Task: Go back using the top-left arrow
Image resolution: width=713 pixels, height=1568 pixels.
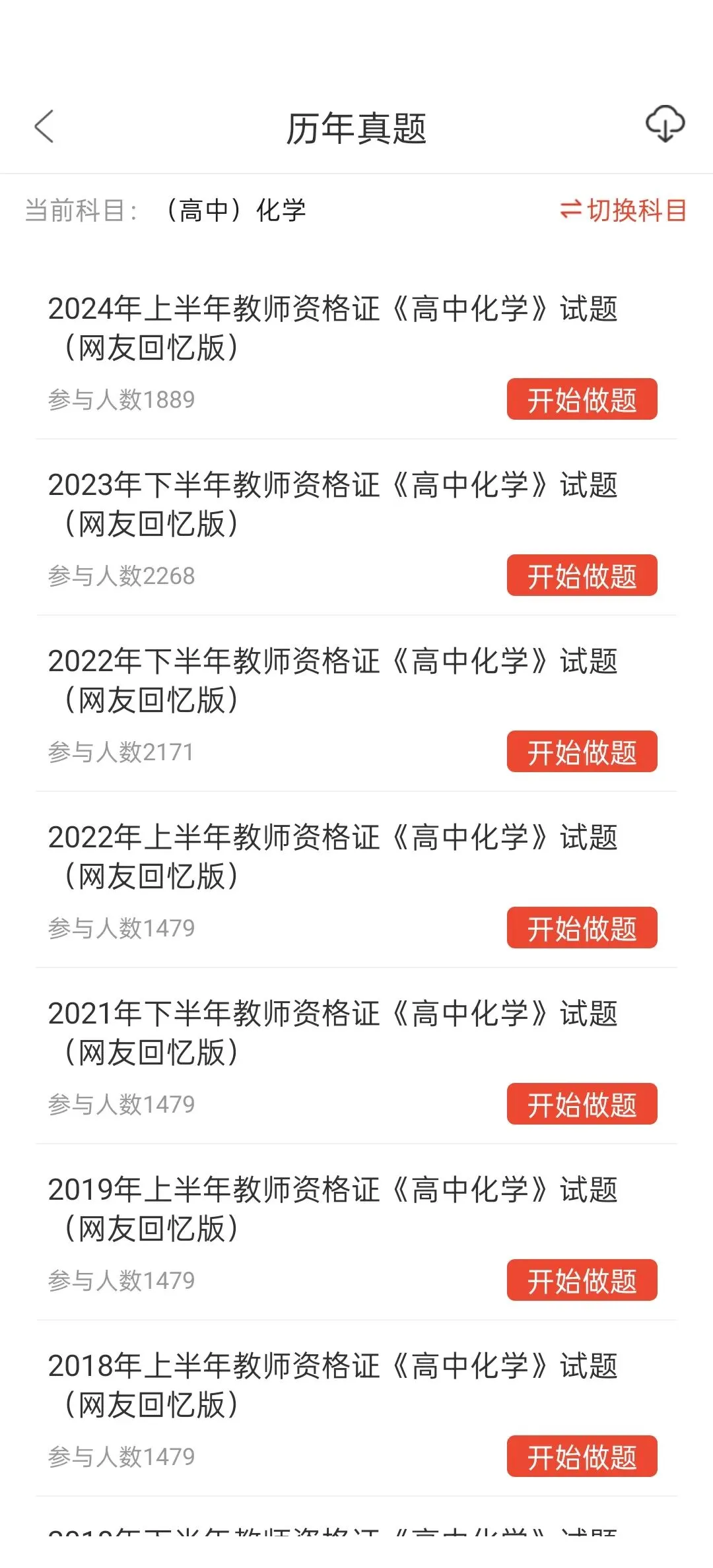Action: [x=44, y=127]
